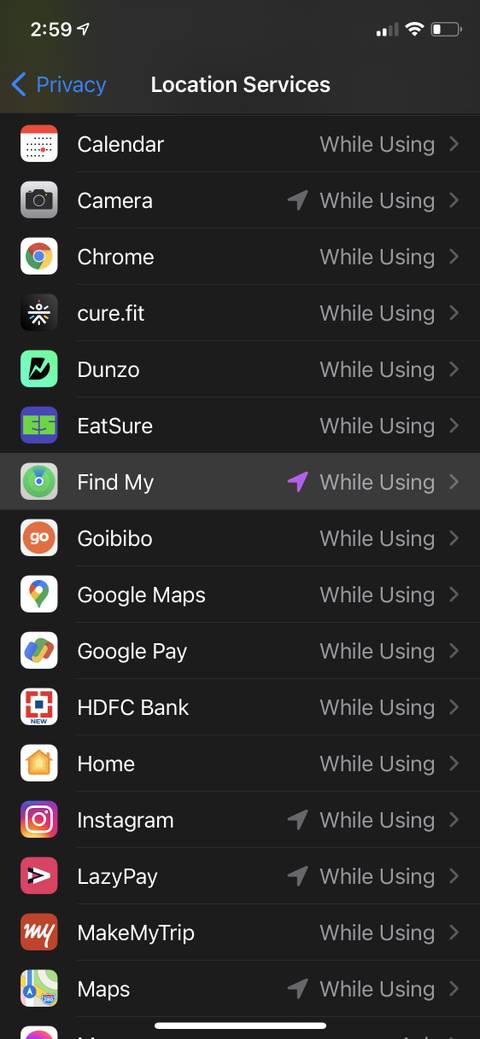Tap the Dunzo row
This screenshot has height=1039, width=480.
click(x=240, y=369)
